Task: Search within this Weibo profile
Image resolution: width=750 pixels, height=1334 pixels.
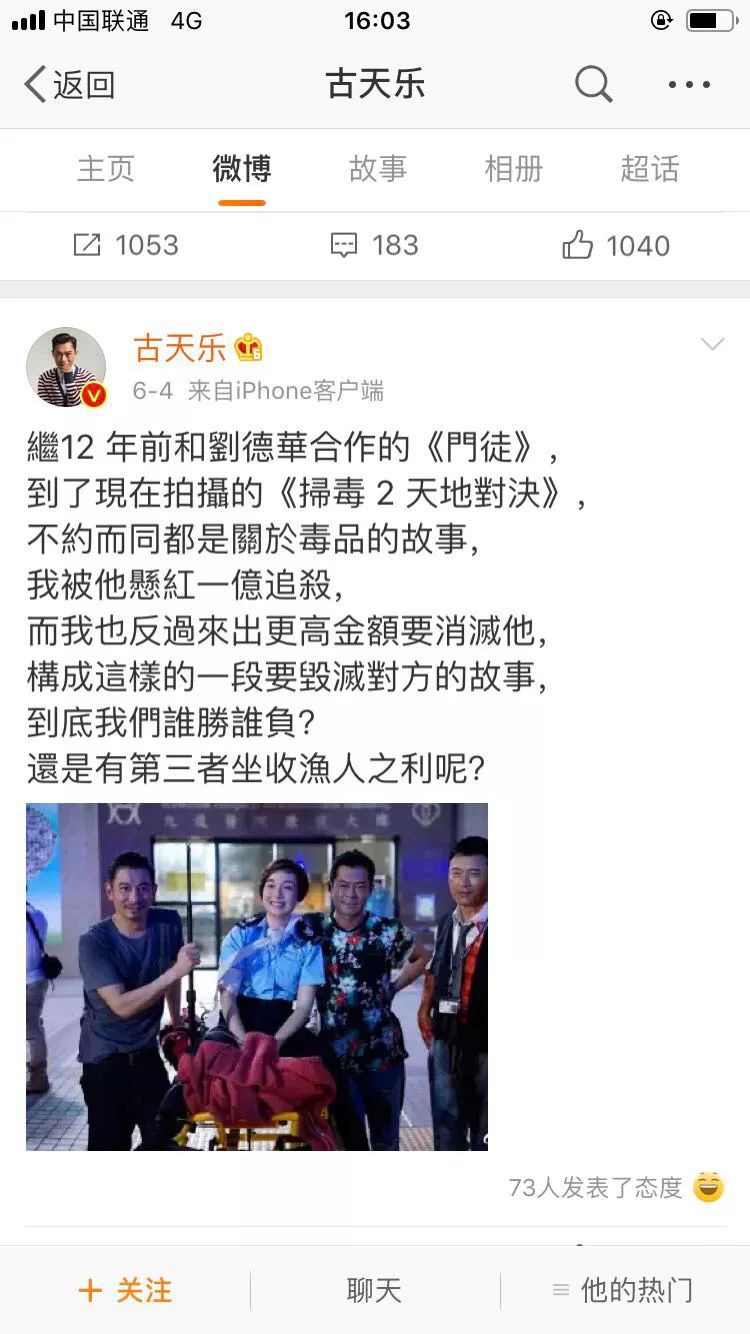Action: (593, 85)
